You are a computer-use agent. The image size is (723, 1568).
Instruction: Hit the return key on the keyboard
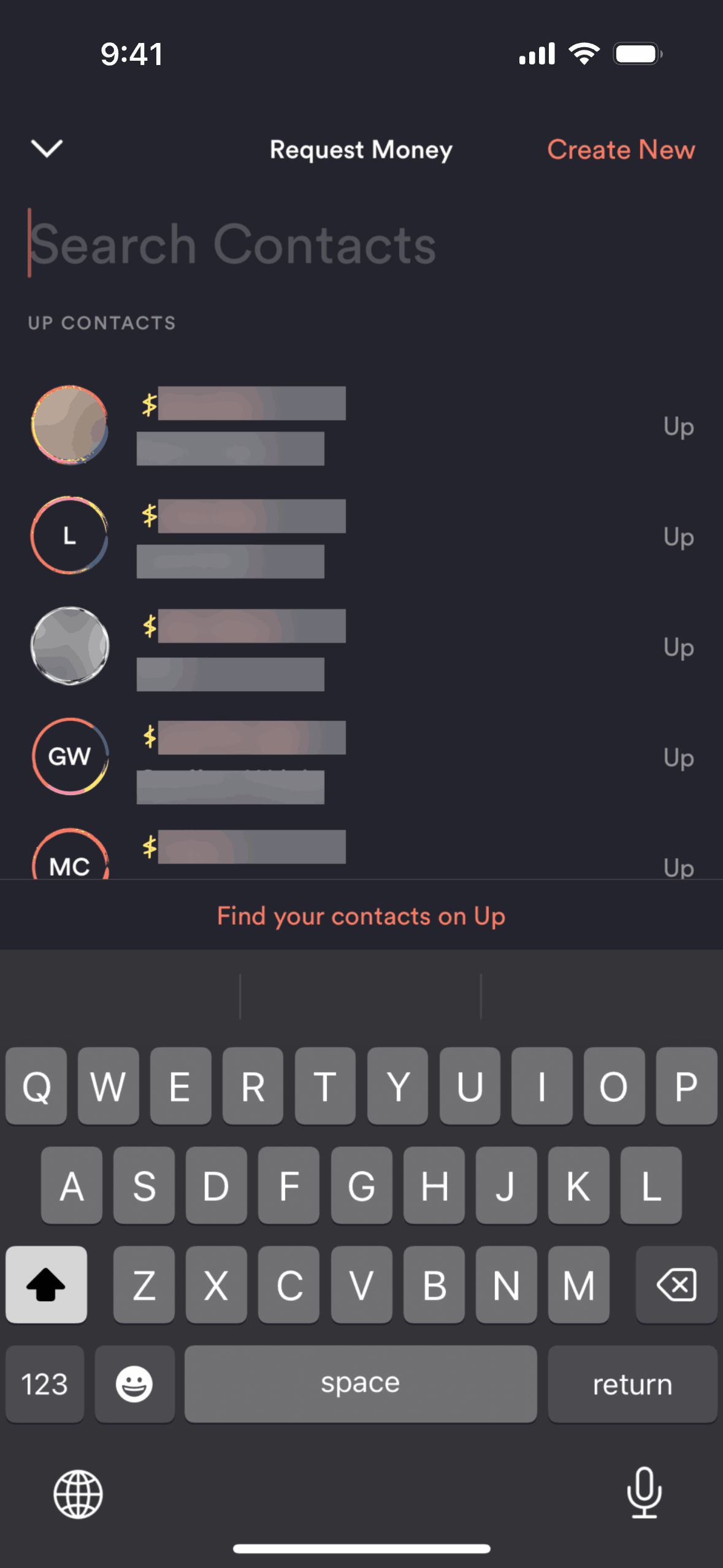pyautogui.click(x=632, y=1384)
